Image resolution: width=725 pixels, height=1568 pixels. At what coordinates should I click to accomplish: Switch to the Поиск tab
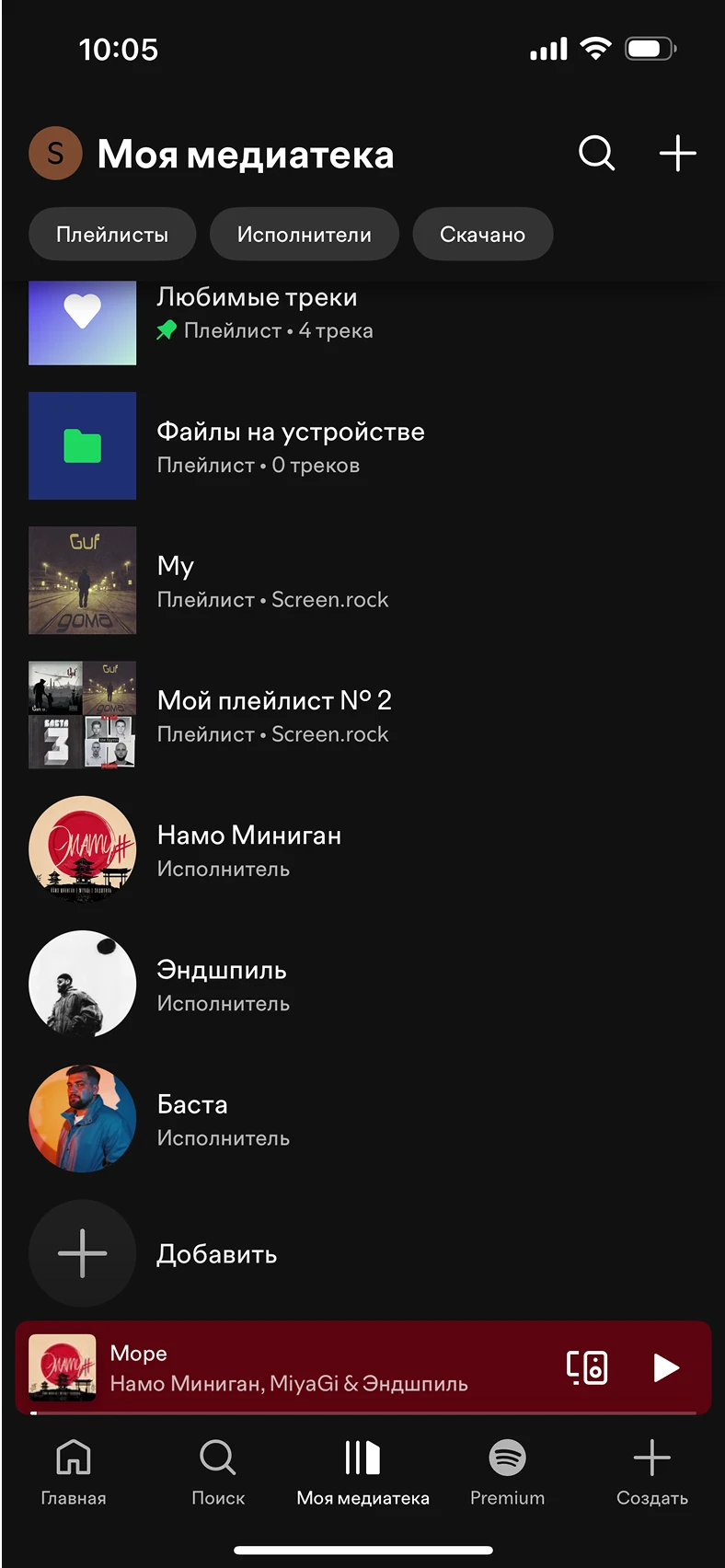218,1470
